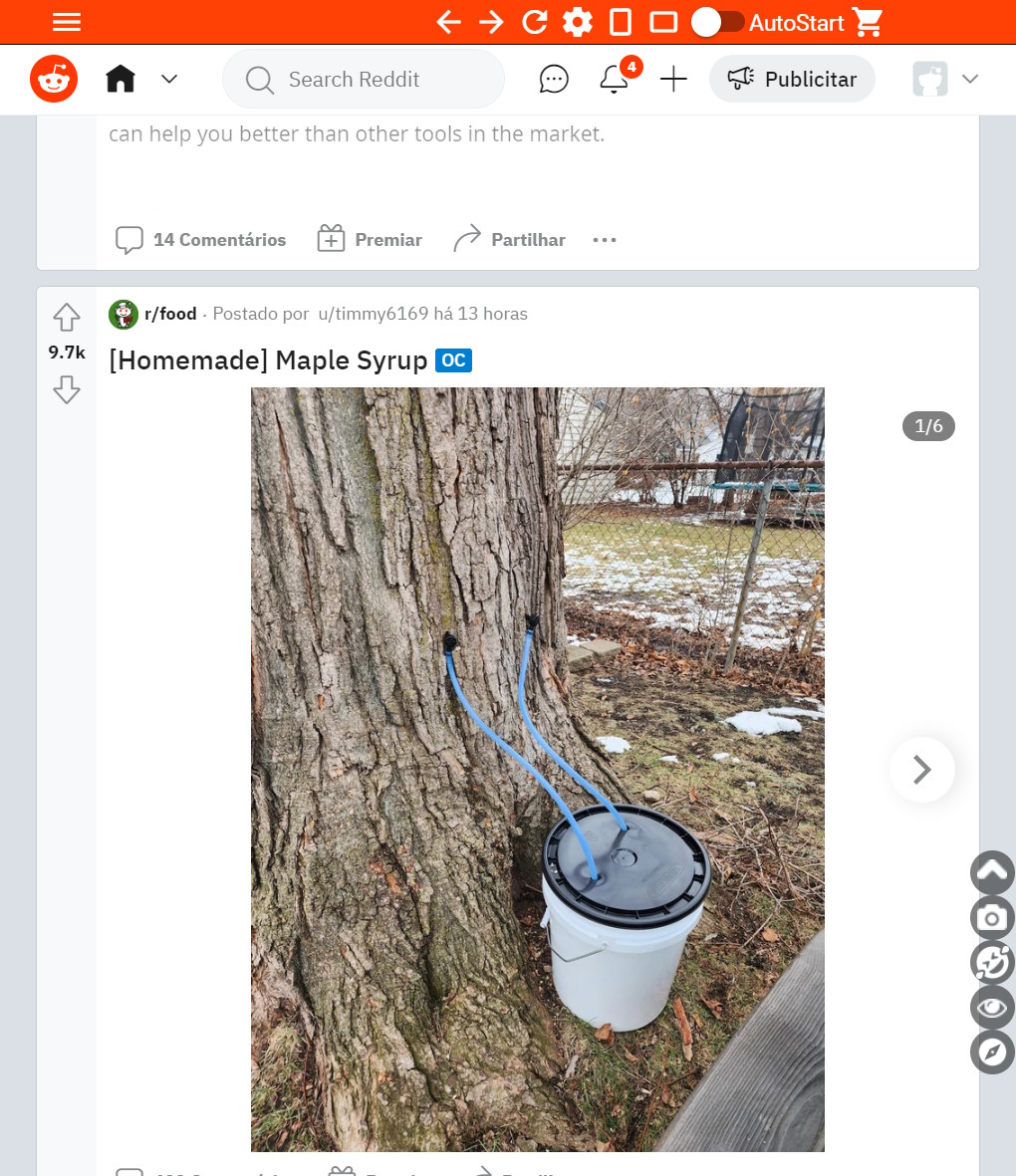Tap Partilhar on the top post

click(x=510, y=240)
